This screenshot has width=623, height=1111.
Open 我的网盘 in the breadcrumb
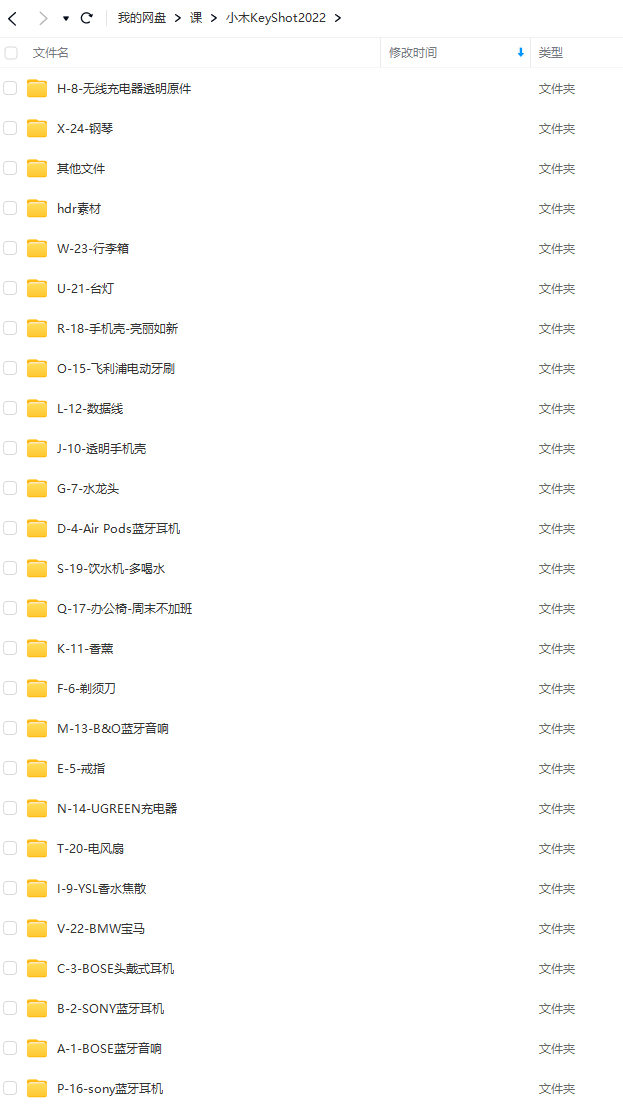click(x=142, y=18)
